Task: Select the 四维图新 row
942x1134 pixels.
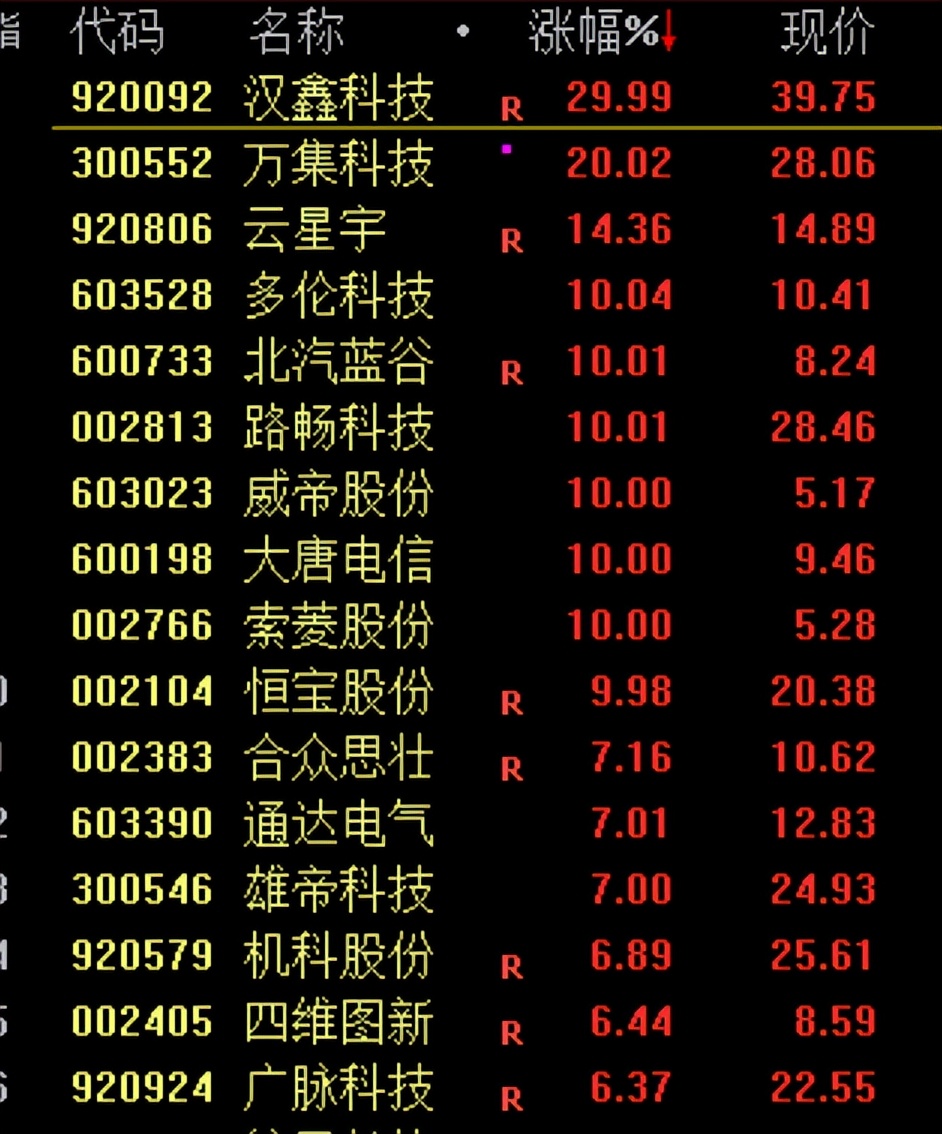Action: click(x=338, y=1022)
